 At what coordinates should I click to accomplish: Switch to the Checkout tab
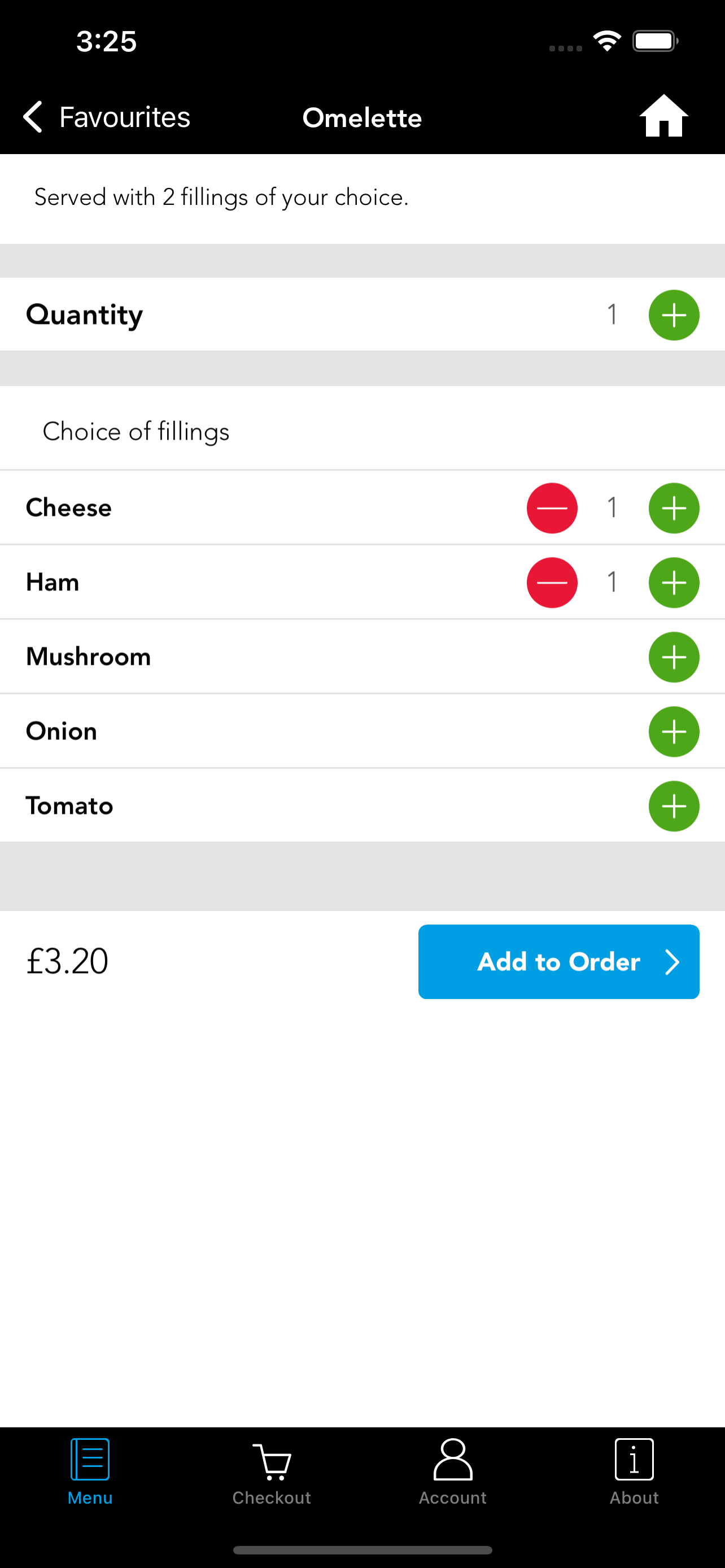point(272,1472)
